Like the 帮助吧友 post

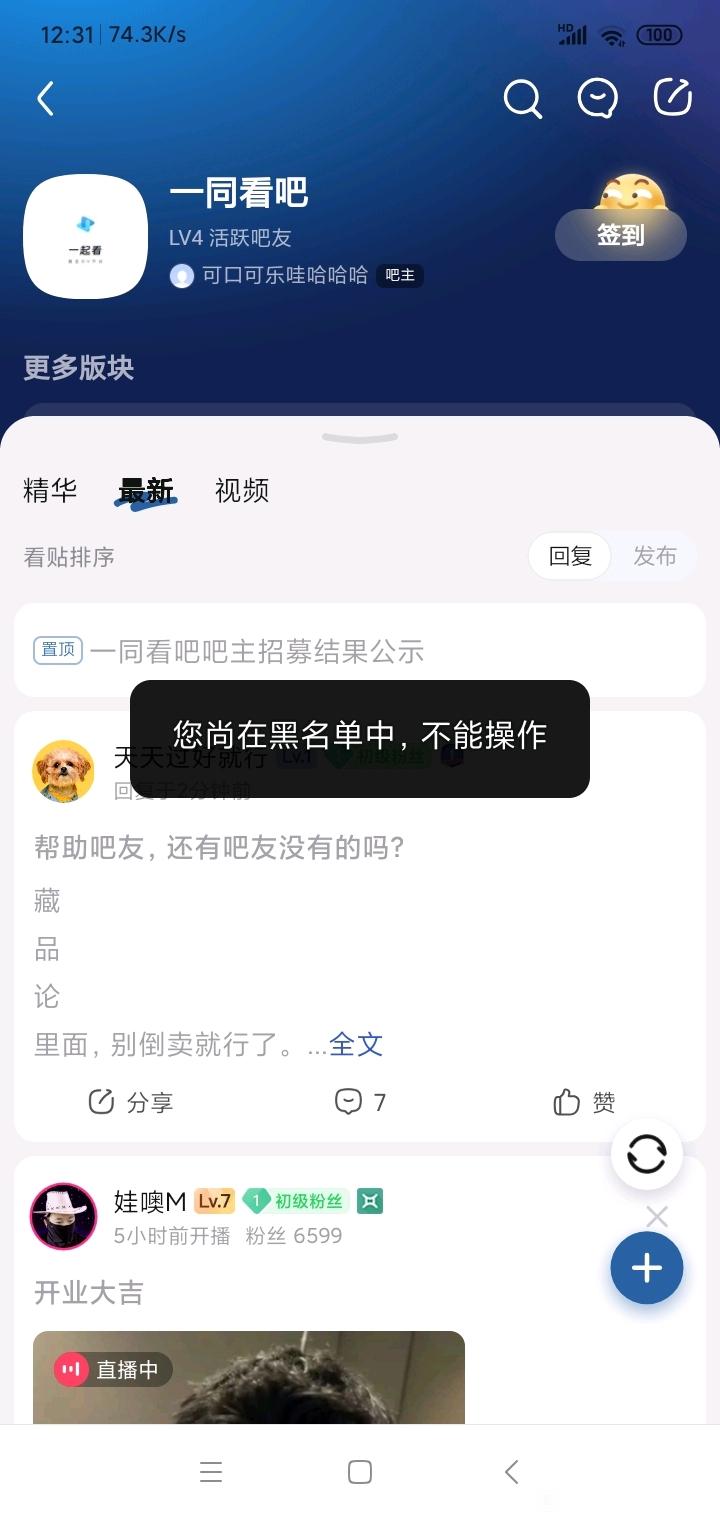[584, 1102]
